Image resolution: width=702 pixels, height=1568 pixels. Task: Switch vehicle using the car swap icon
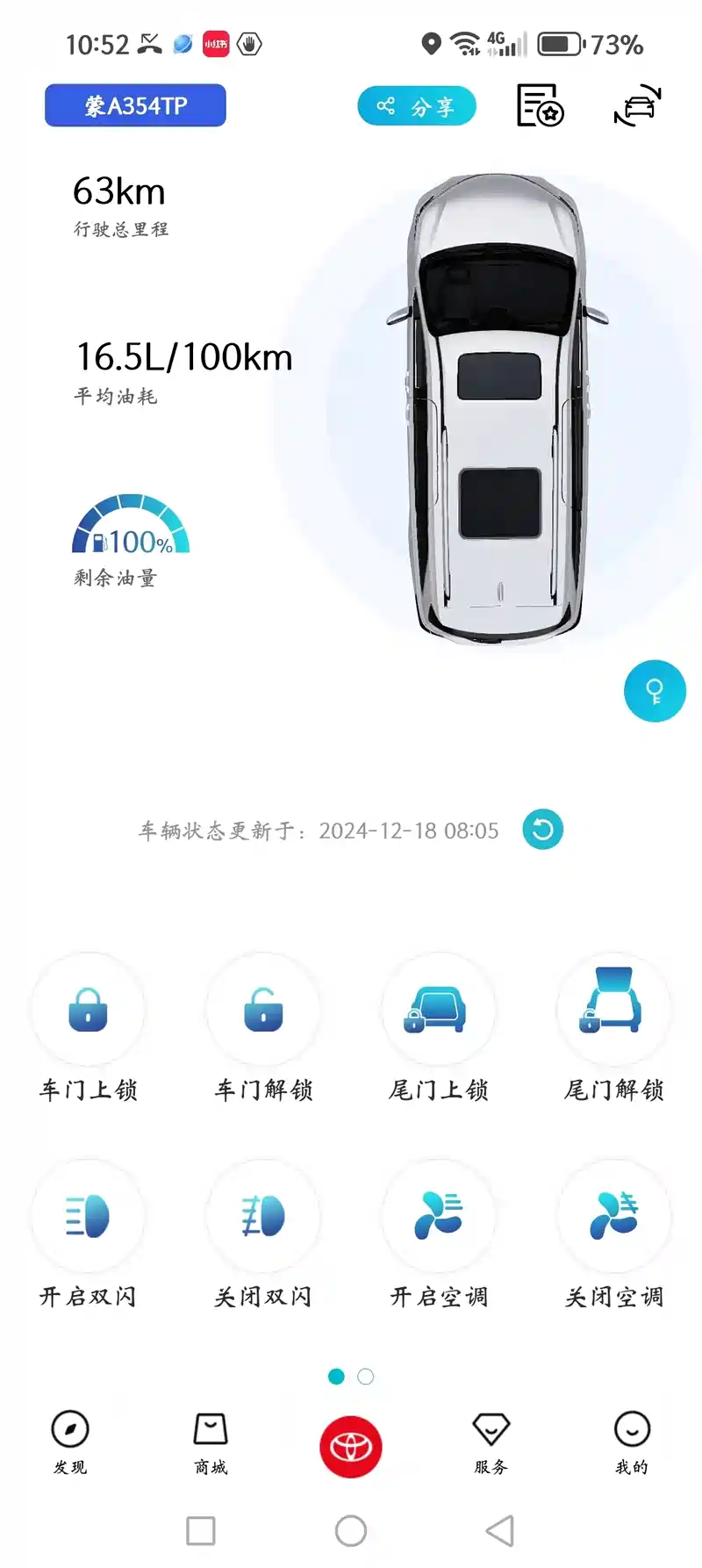tap(638, 105)
